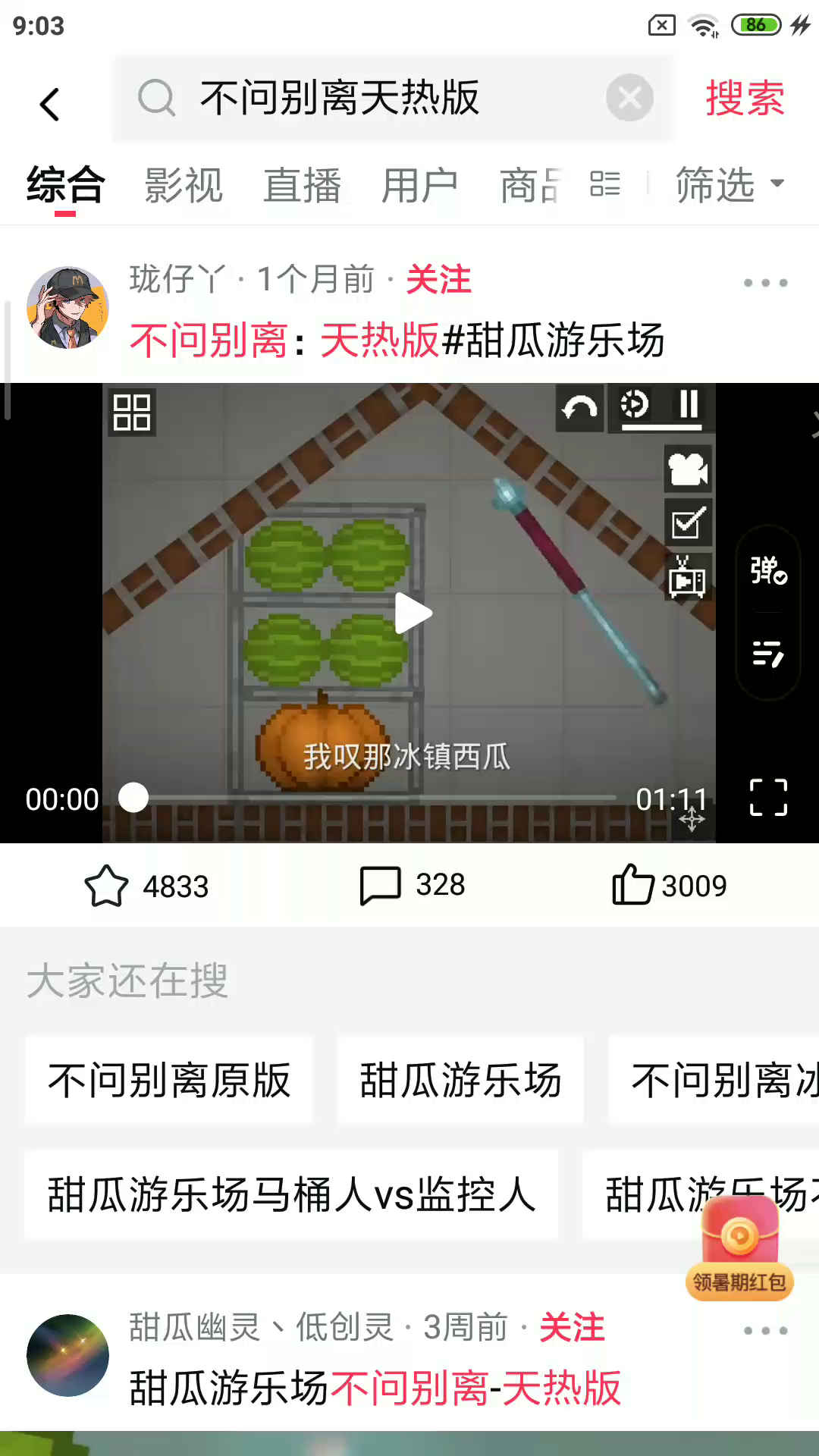Screen dimensions: 819x1456
Task: Favorite the video with 4833 stars
Action: [x=106, y=886]
